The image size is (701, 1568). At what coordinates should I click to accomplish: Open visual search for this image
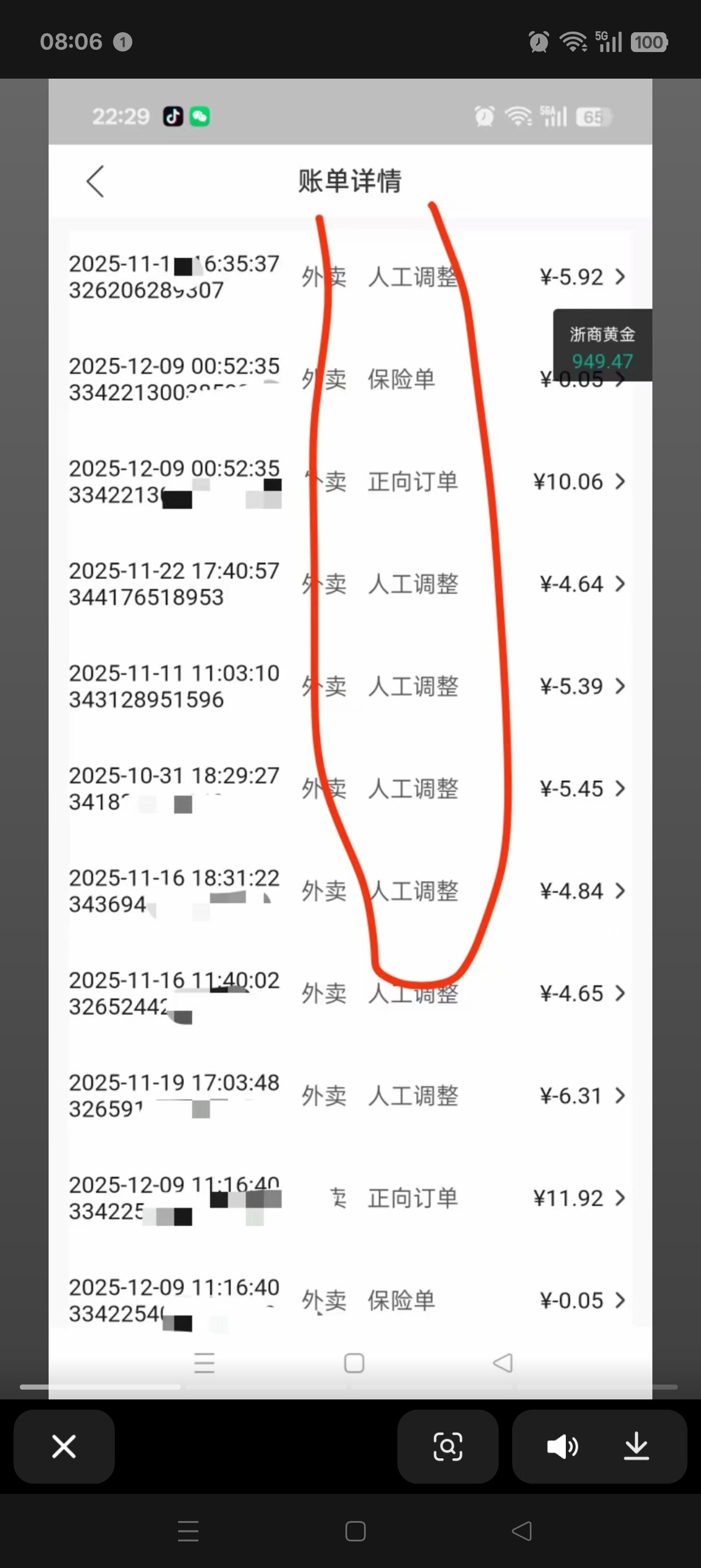[x=448, y=1446]
